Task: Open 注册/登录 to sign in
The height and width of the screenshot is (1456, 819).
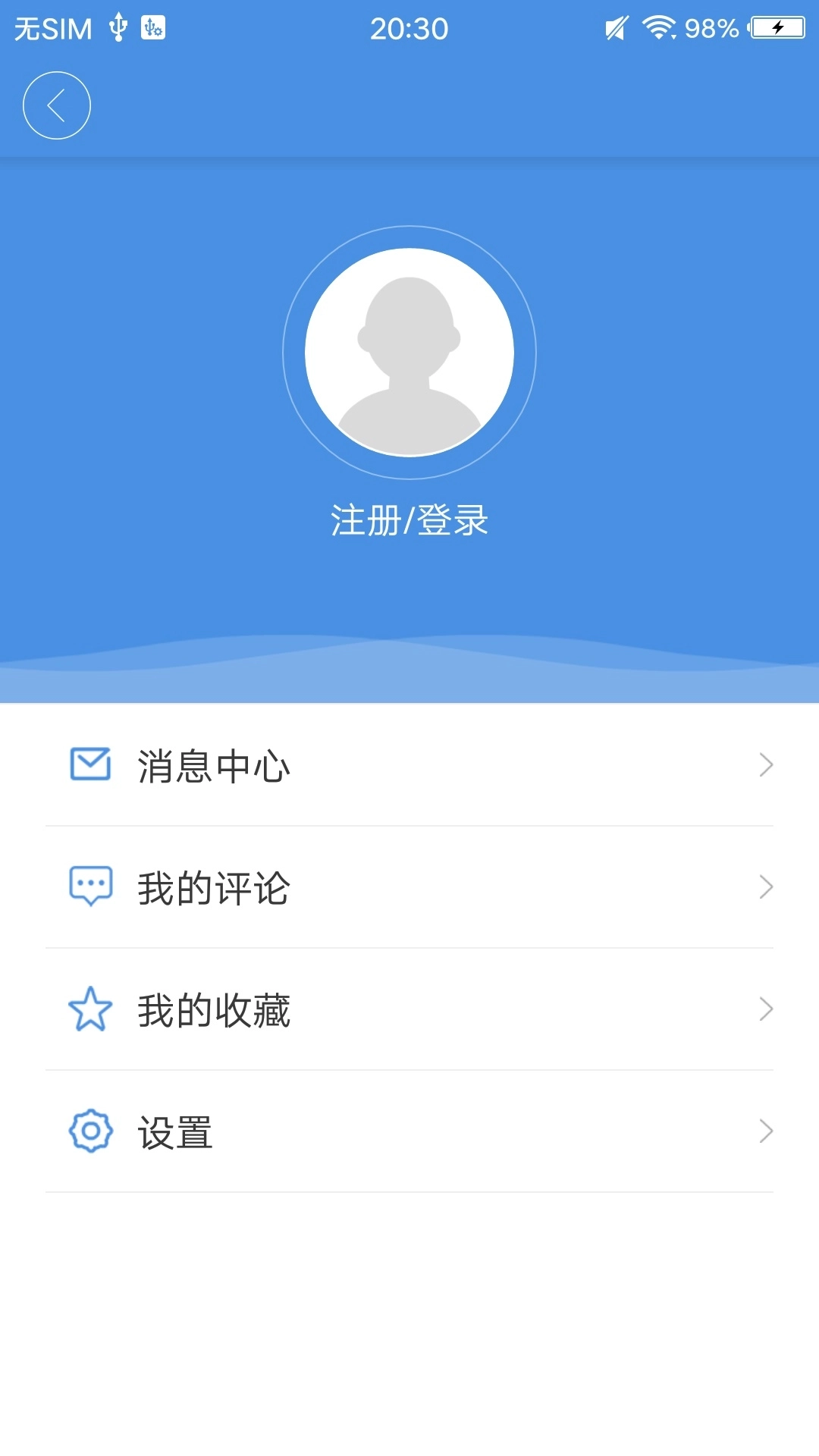Action: [x=409, y=520]
